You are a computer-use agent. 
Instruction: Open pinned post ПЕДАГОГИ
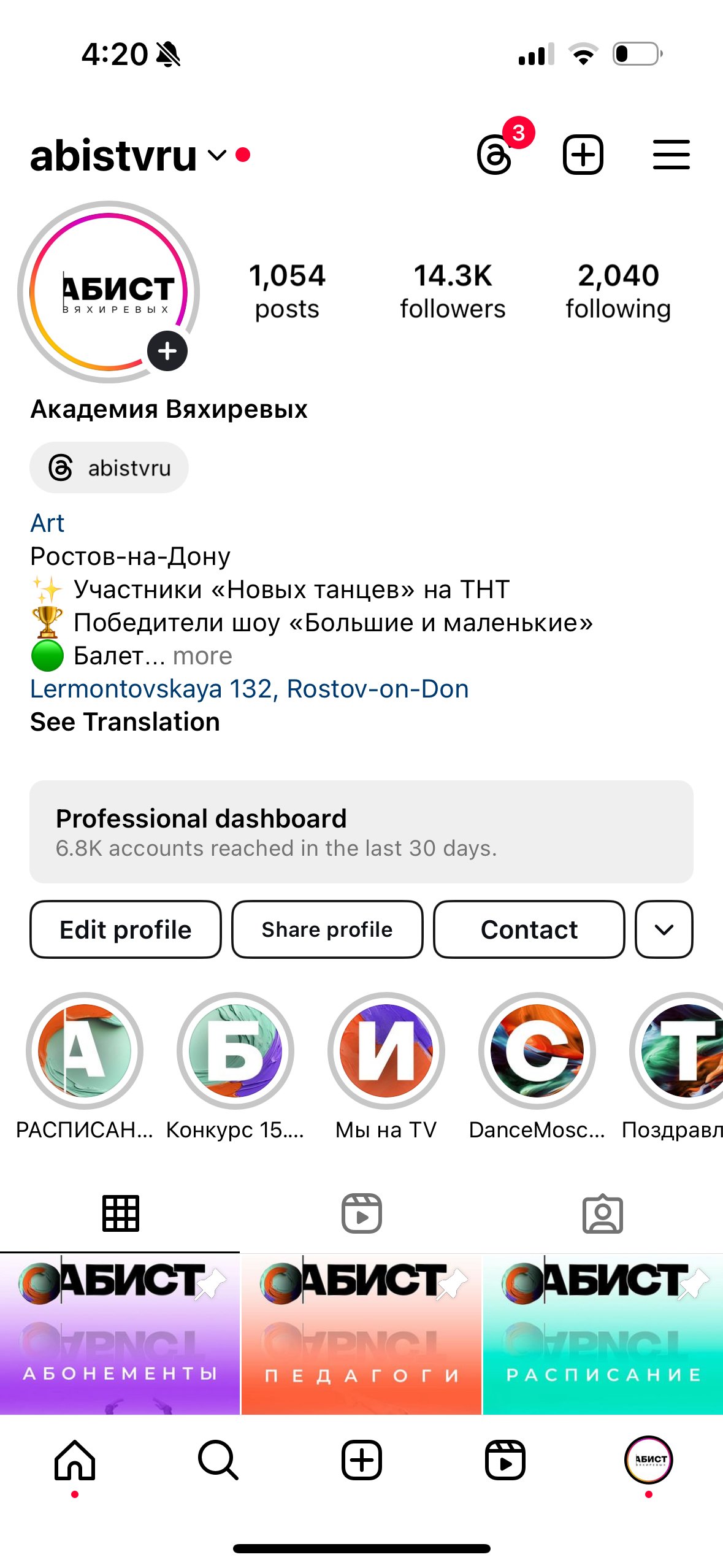[x=361, y=1334]
